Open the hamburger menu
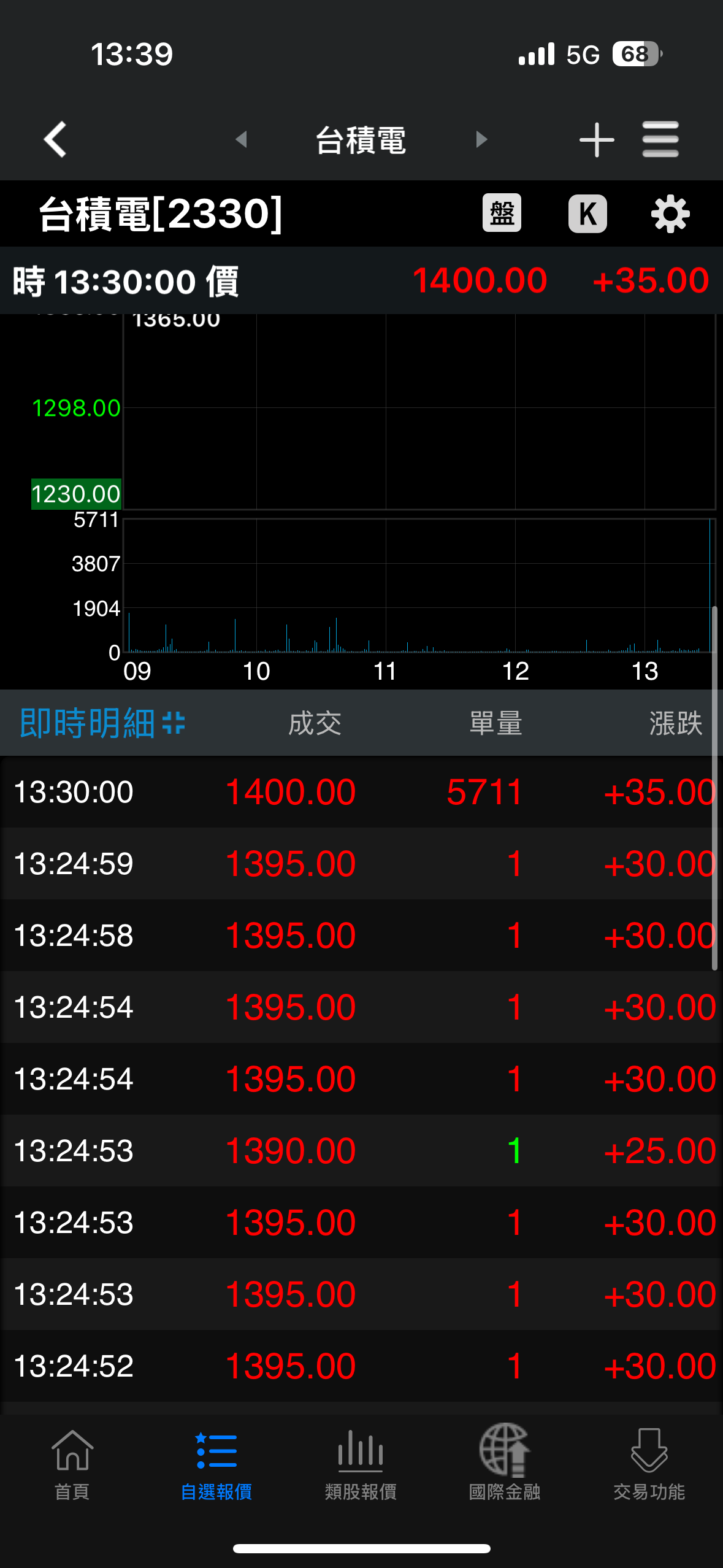The image size is (723, 1568). point(660,139)
